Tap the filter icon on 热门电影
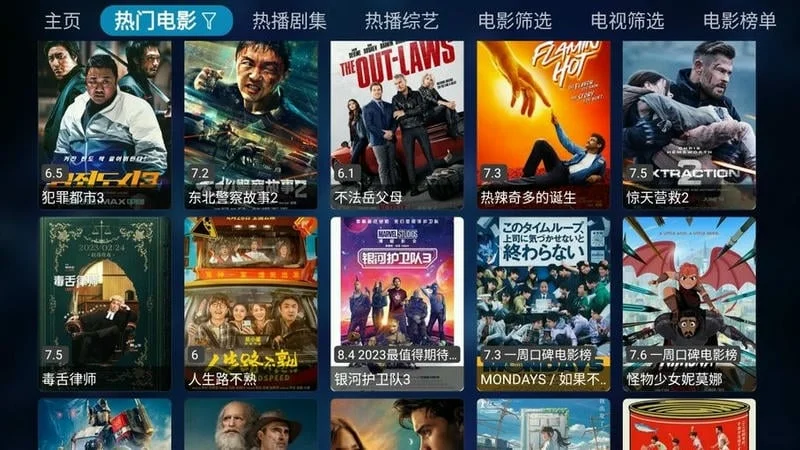Image resolution: width=800 pixels, height=450 pixels. pos(209,20)
